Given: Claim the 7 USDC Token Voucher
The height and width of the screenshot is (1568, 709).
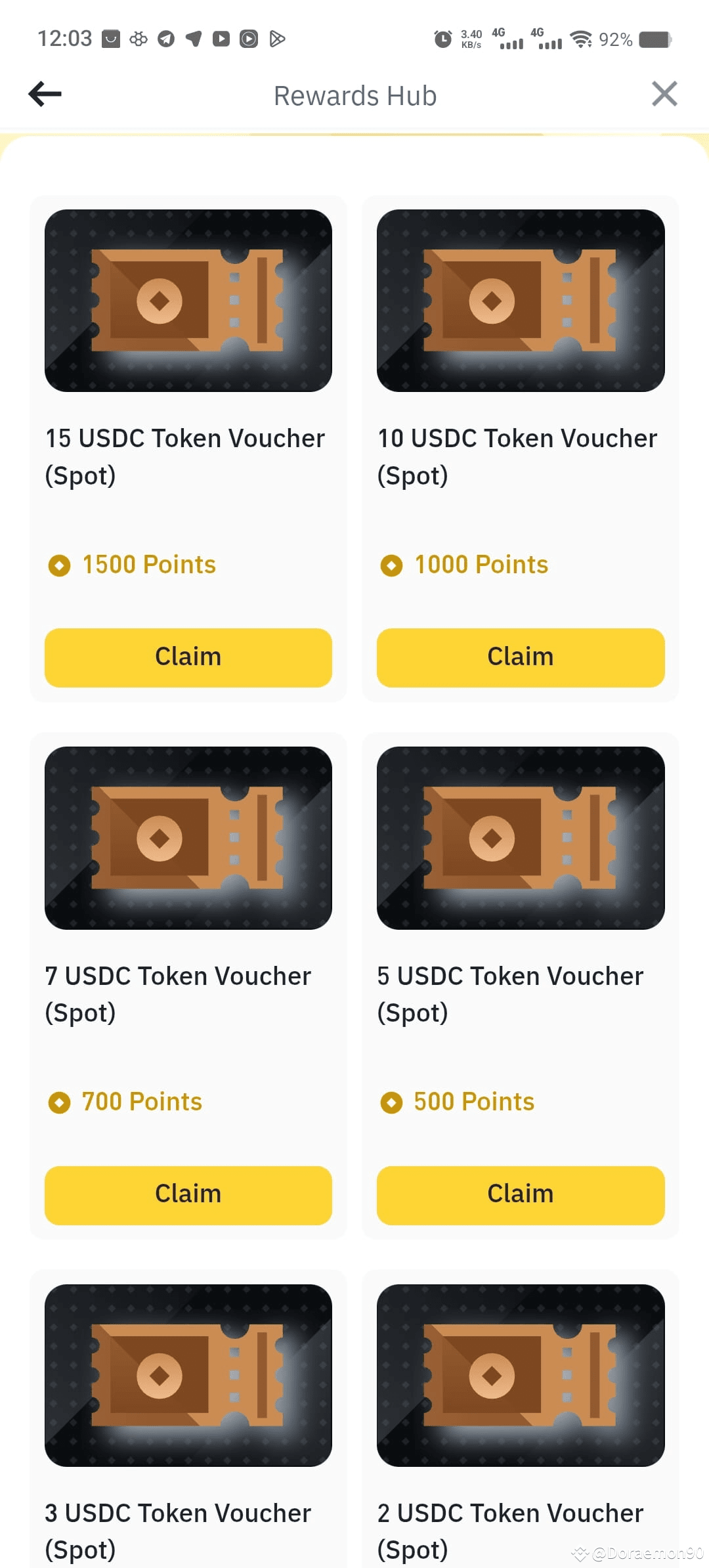Looking at the screenshot, I should click(188, 1194).
